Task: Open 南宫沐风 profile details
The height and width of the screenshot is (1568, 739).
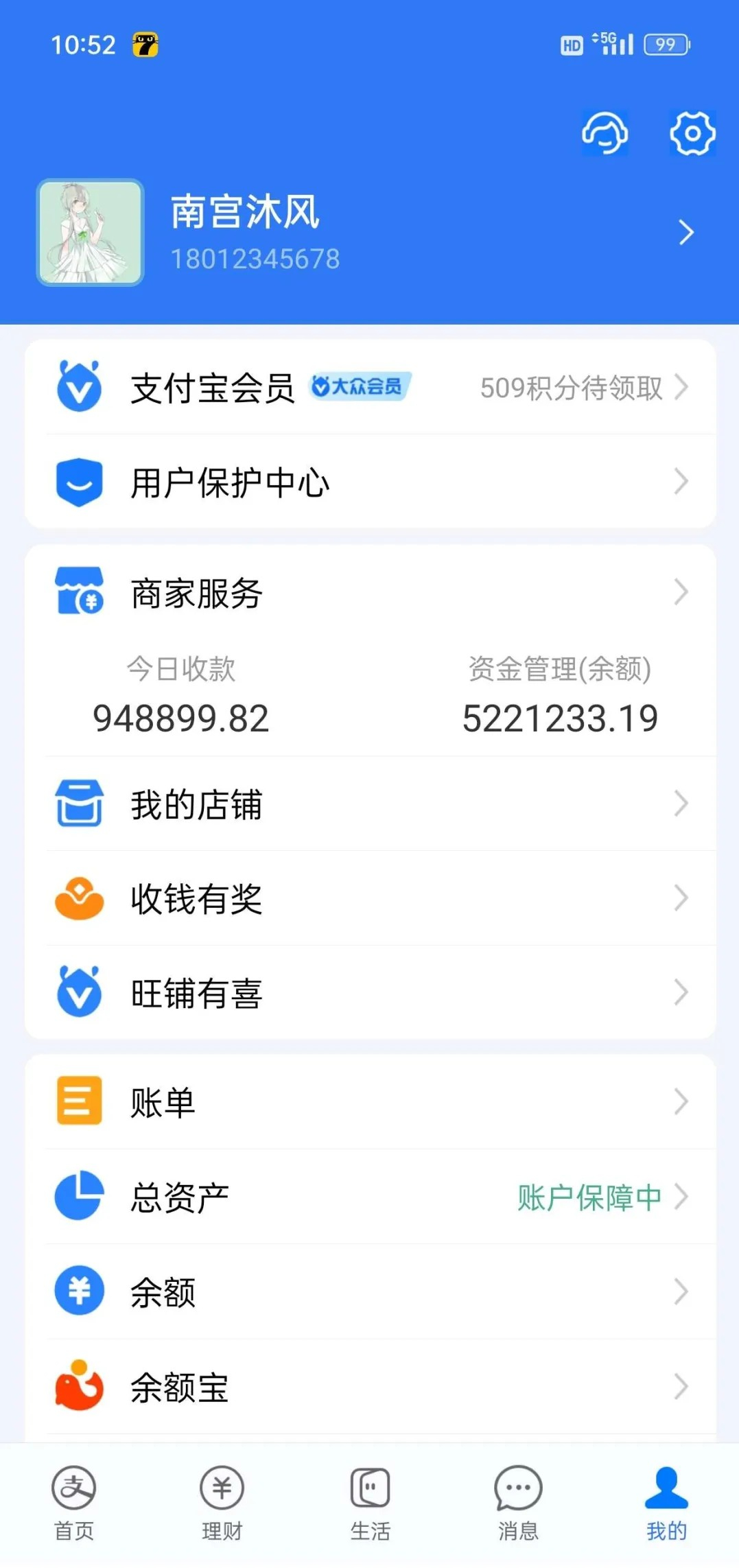Action: [371, 233]
